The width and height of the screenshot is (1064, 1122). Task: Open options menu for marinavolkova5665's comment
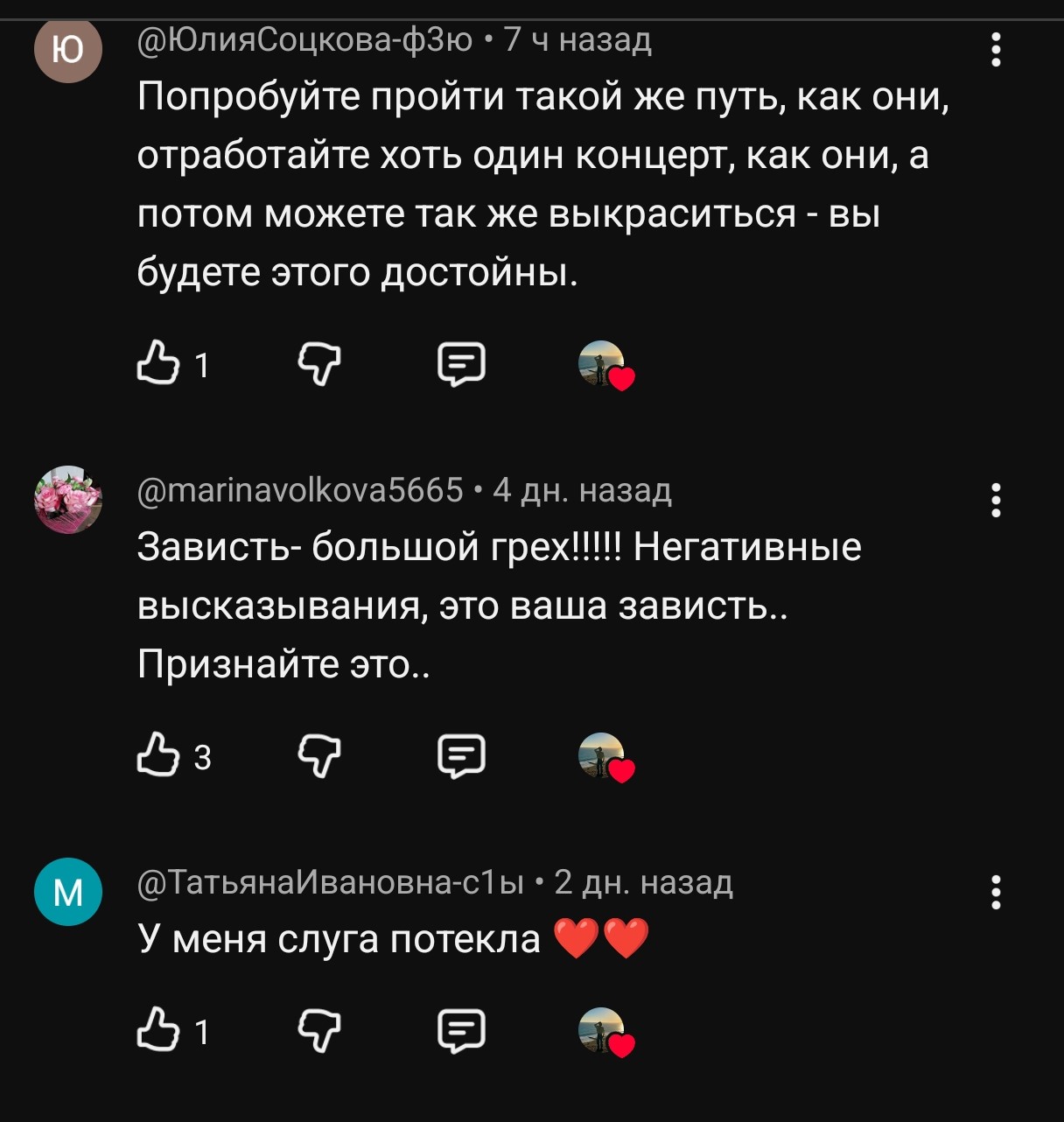[996, 501]
